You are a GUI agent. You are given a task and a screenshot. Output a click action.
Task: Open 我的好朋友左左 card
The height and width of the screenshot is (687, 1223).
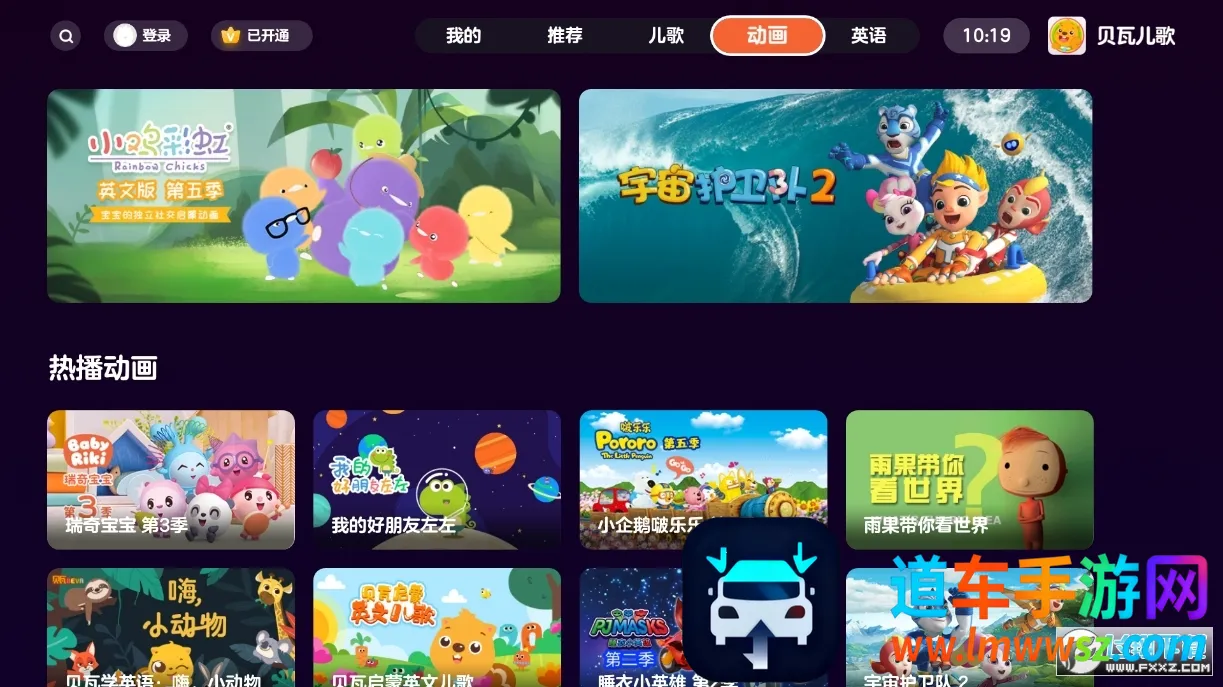pyautogui.click(x=437, y=479)
